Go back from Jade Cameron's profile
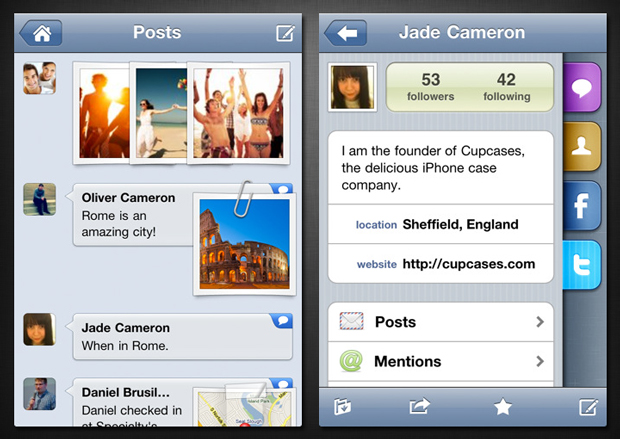This screenshot has width=620, height=439. pyautogui.click(x=347, y=33)
